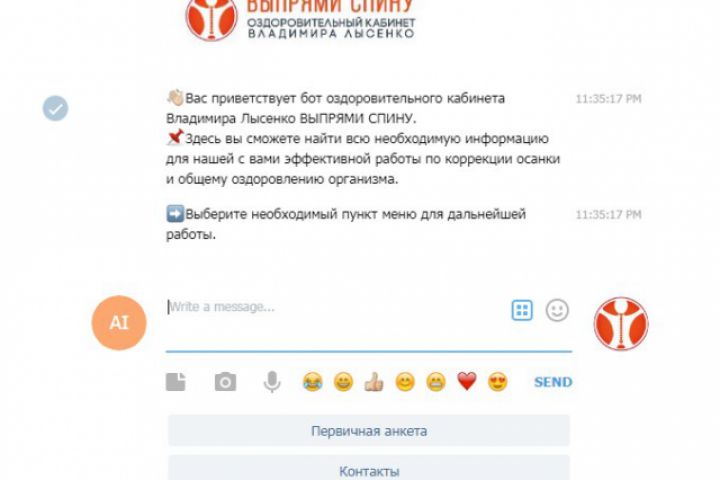Select the Первичная анкета menu button
720x480 pixels.
[x=369, y=431]
